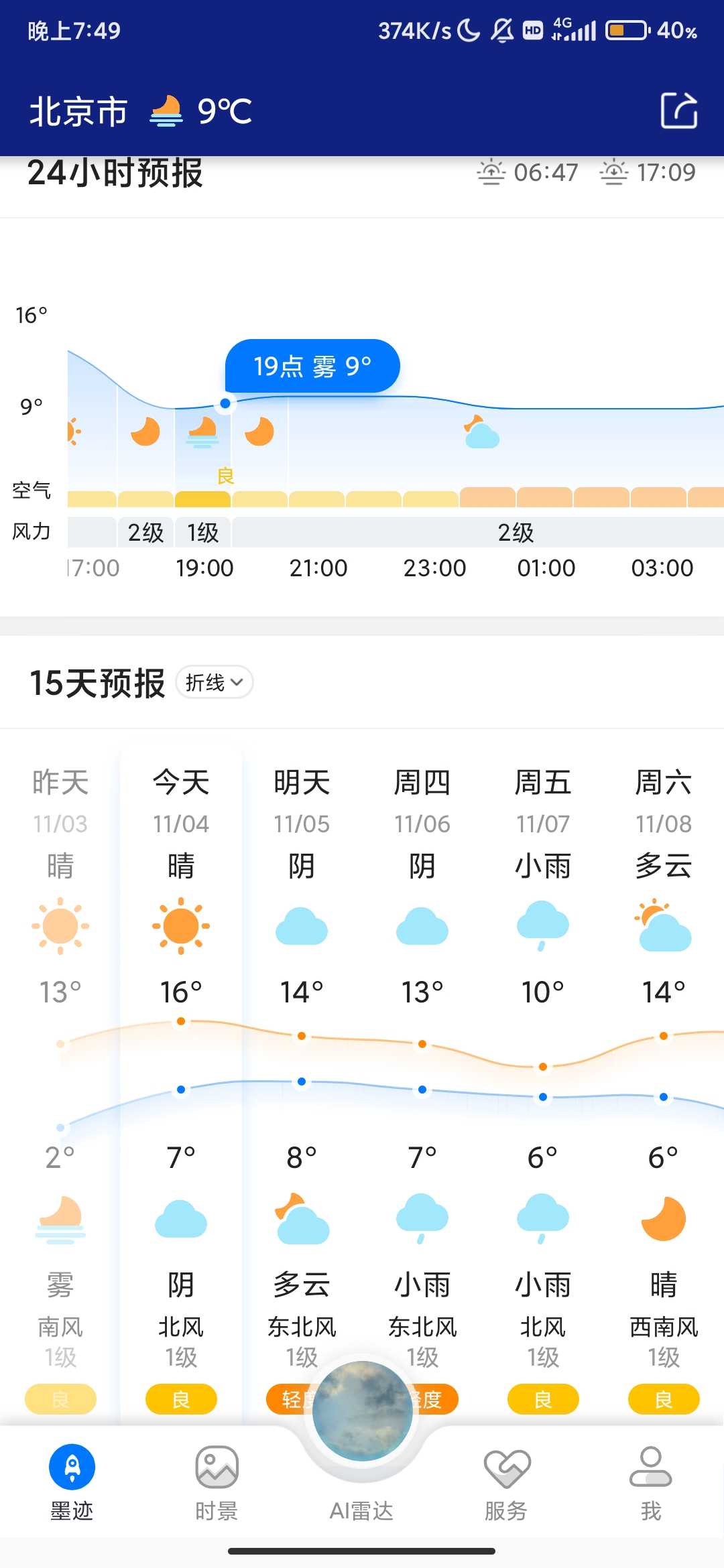
Task: Go to the 我 profile tab
Action: 650,1482
